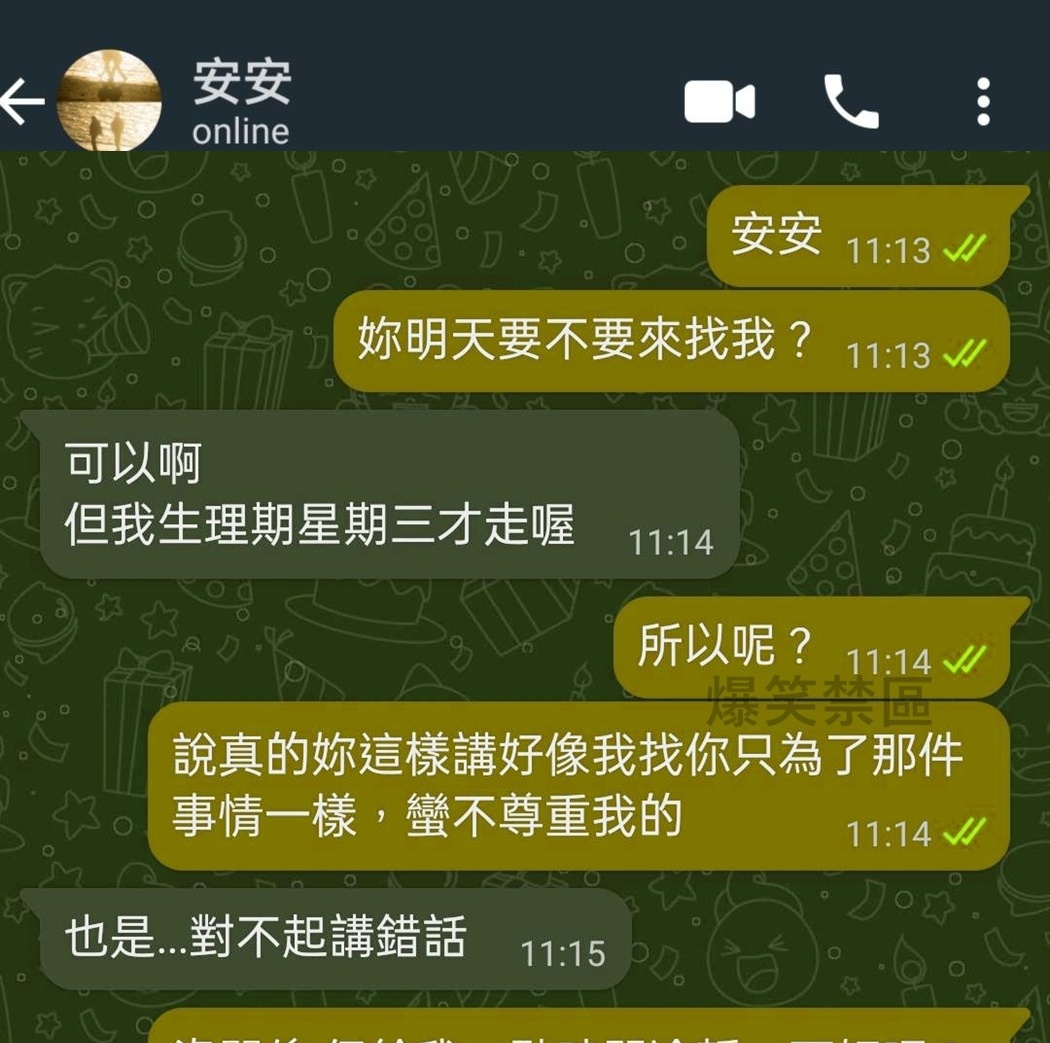This screenshot has width=1050, height=1043.
Task: Start a video call with 安安
Action: tap(719, 102)
